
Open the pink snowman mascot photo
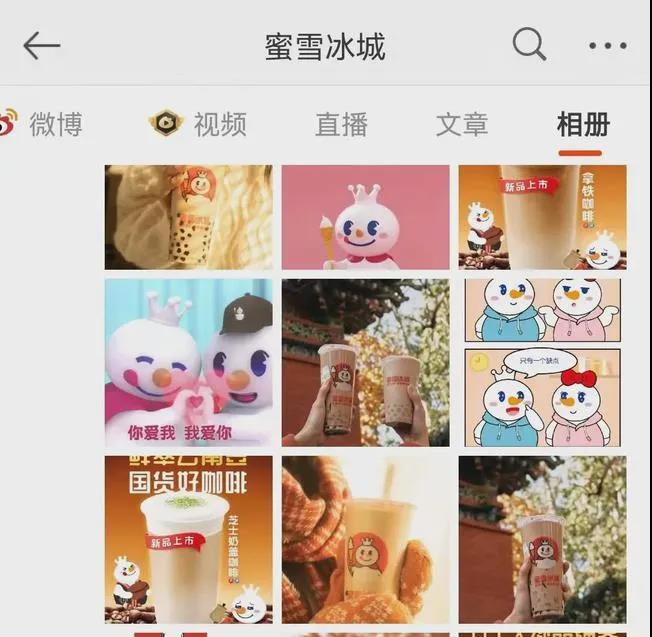coord(365,217)
